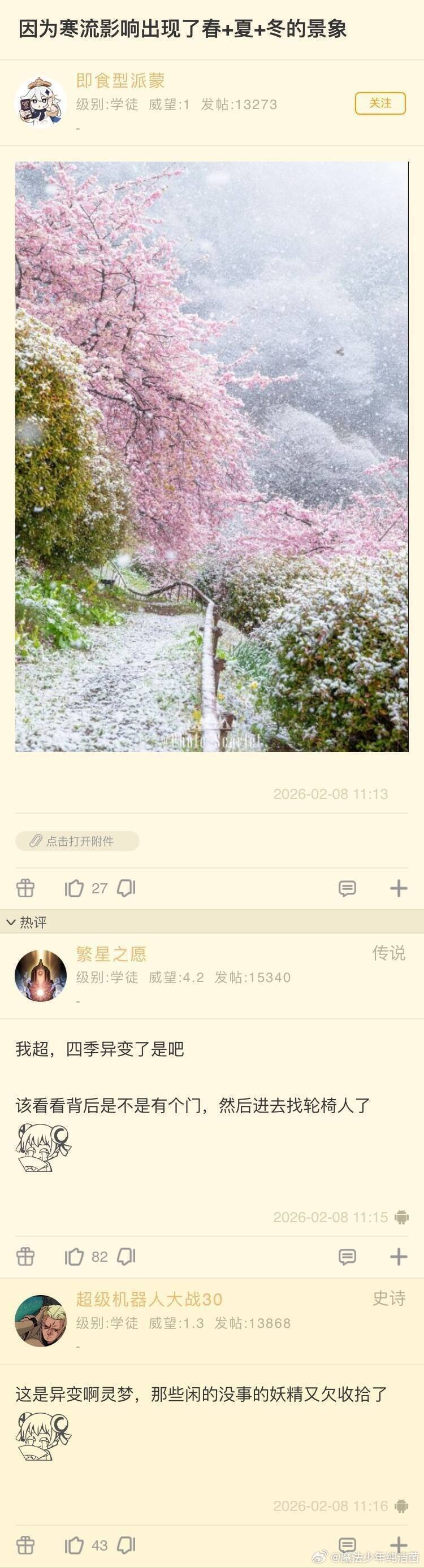Viewport: 424px width, 1568px height.
Task: Dislike 超级机器人大战30's comment
Action: click(126, 1545)
